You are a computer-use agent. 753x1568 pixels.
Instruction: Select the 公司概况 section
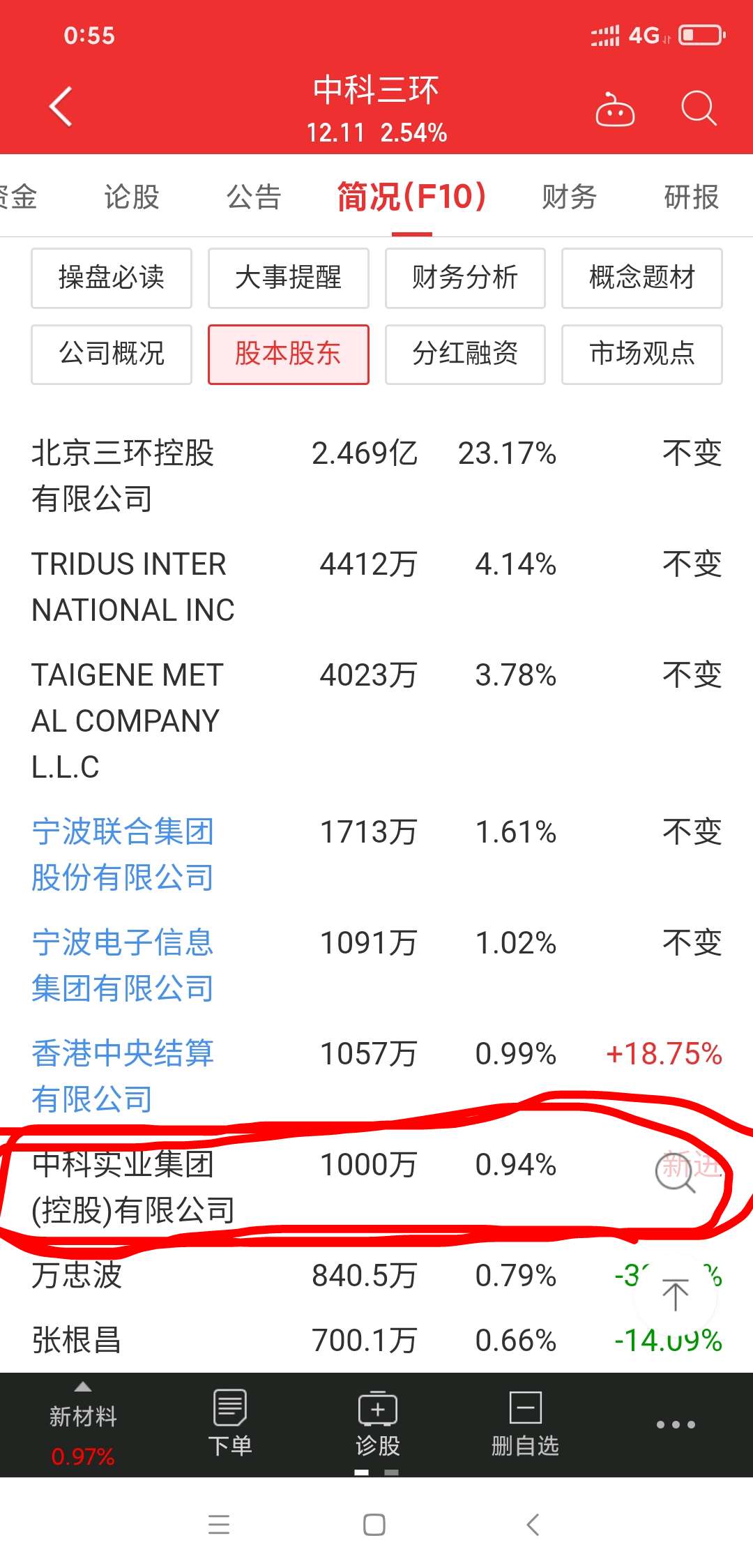[x=112, y=354]
